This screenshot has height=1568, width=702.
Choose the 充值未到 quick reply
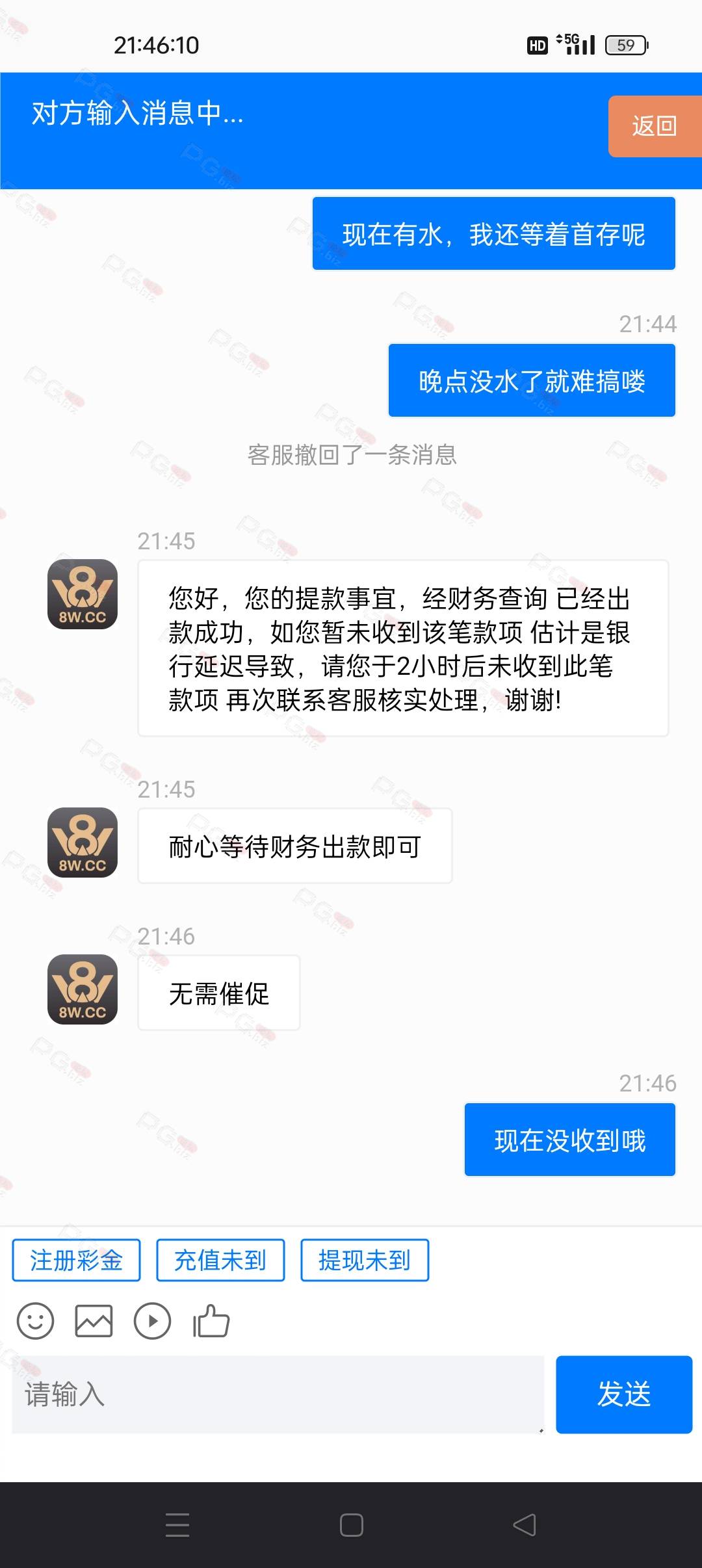pyautogui.click(x=220, y=1260)
